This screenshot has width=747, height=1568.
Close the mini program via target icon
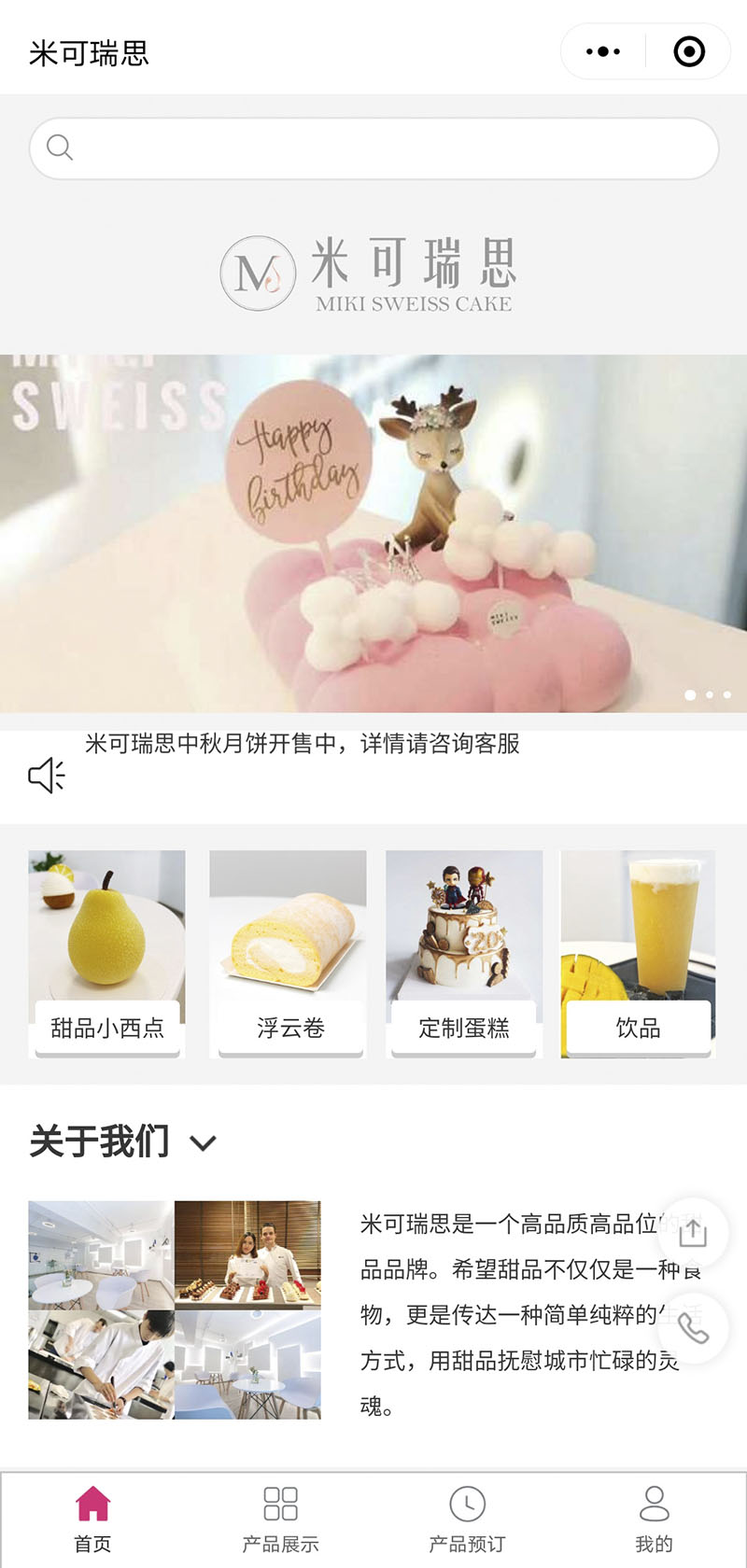[689, 51]
